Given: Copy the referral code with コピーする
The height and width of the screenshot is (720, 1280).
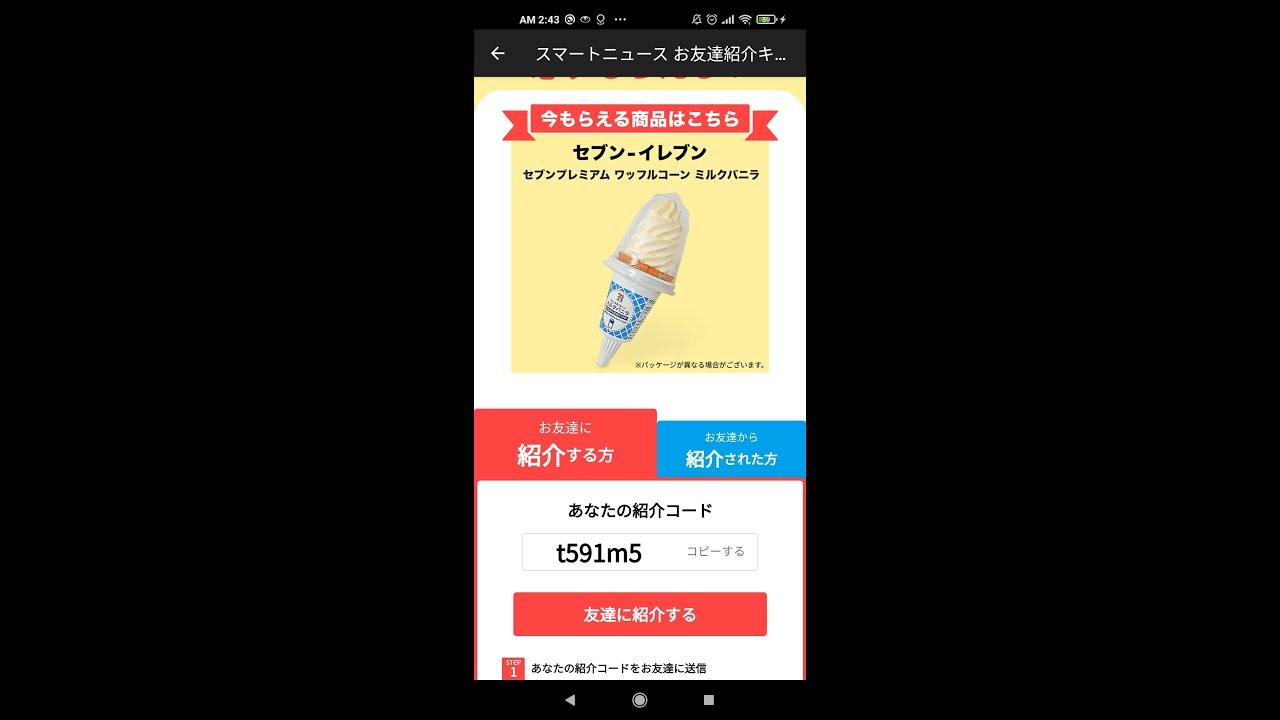Looking at the screenshot, I should pyautogui.click(x=715, y=552).
